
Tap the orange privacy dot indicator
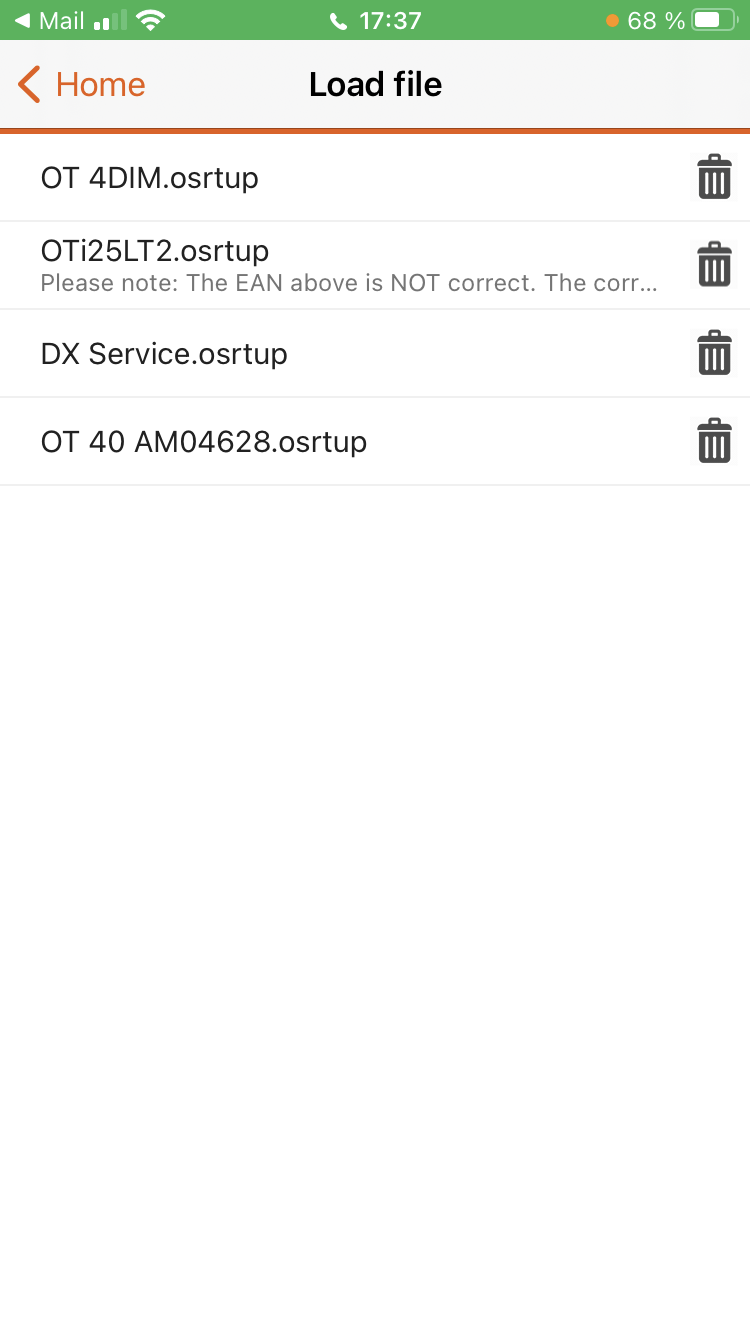pyautogui.click(x=612, y=19)
